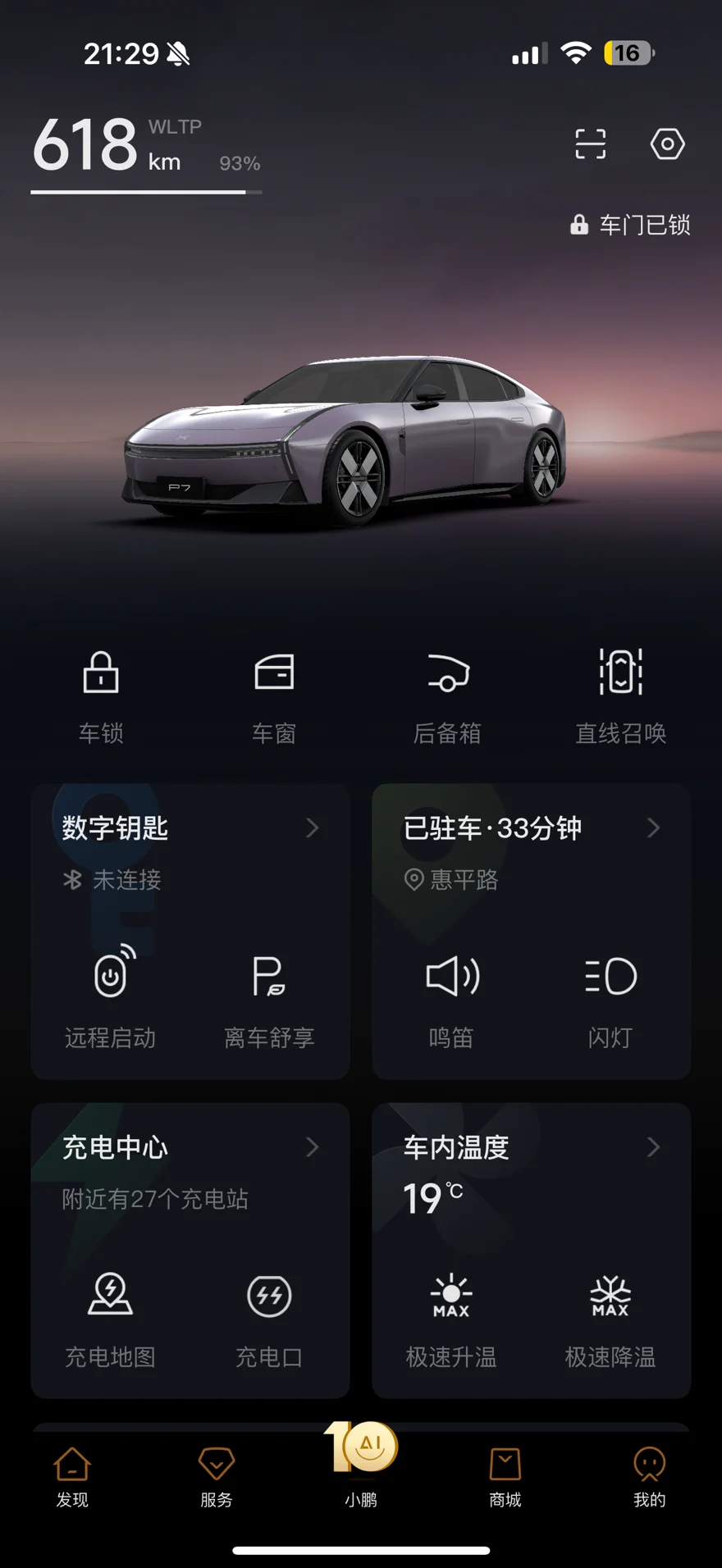Open the hexagon settings icon
722x1568 pixels.
point(667,144)
